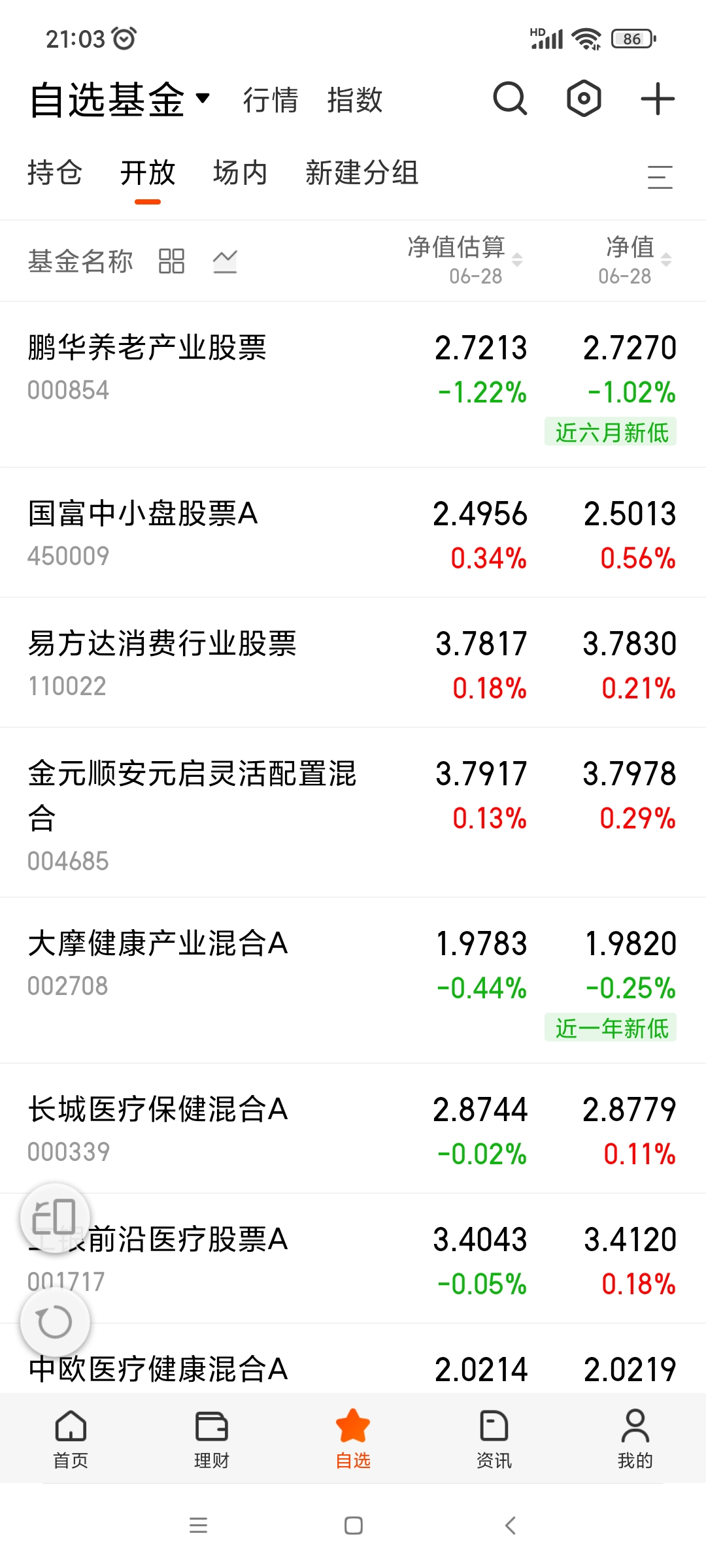Open 鹏华养老产业股票 fund details
The image size is (706, 1568).
353,385
